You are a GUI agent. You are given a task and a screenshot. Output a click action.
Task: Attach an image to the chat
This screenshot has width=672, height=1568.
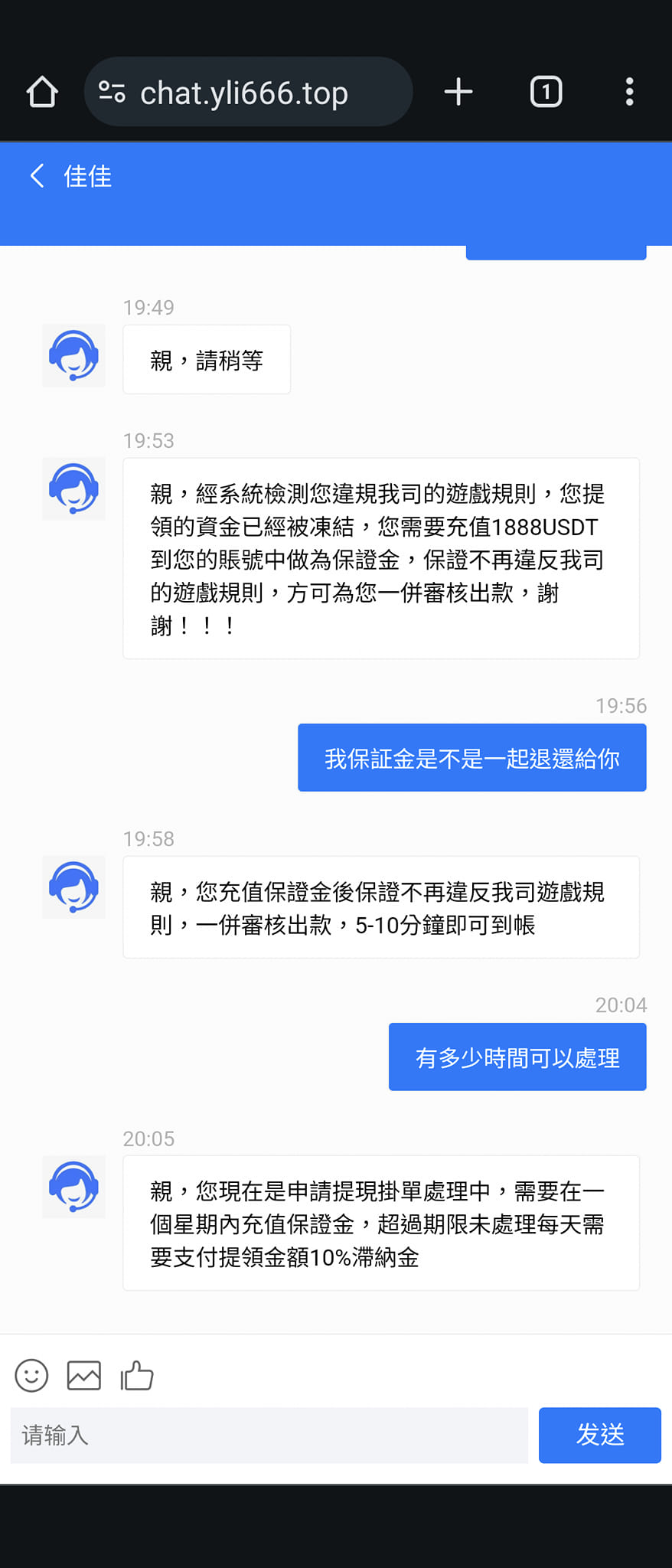[84, 1376]
